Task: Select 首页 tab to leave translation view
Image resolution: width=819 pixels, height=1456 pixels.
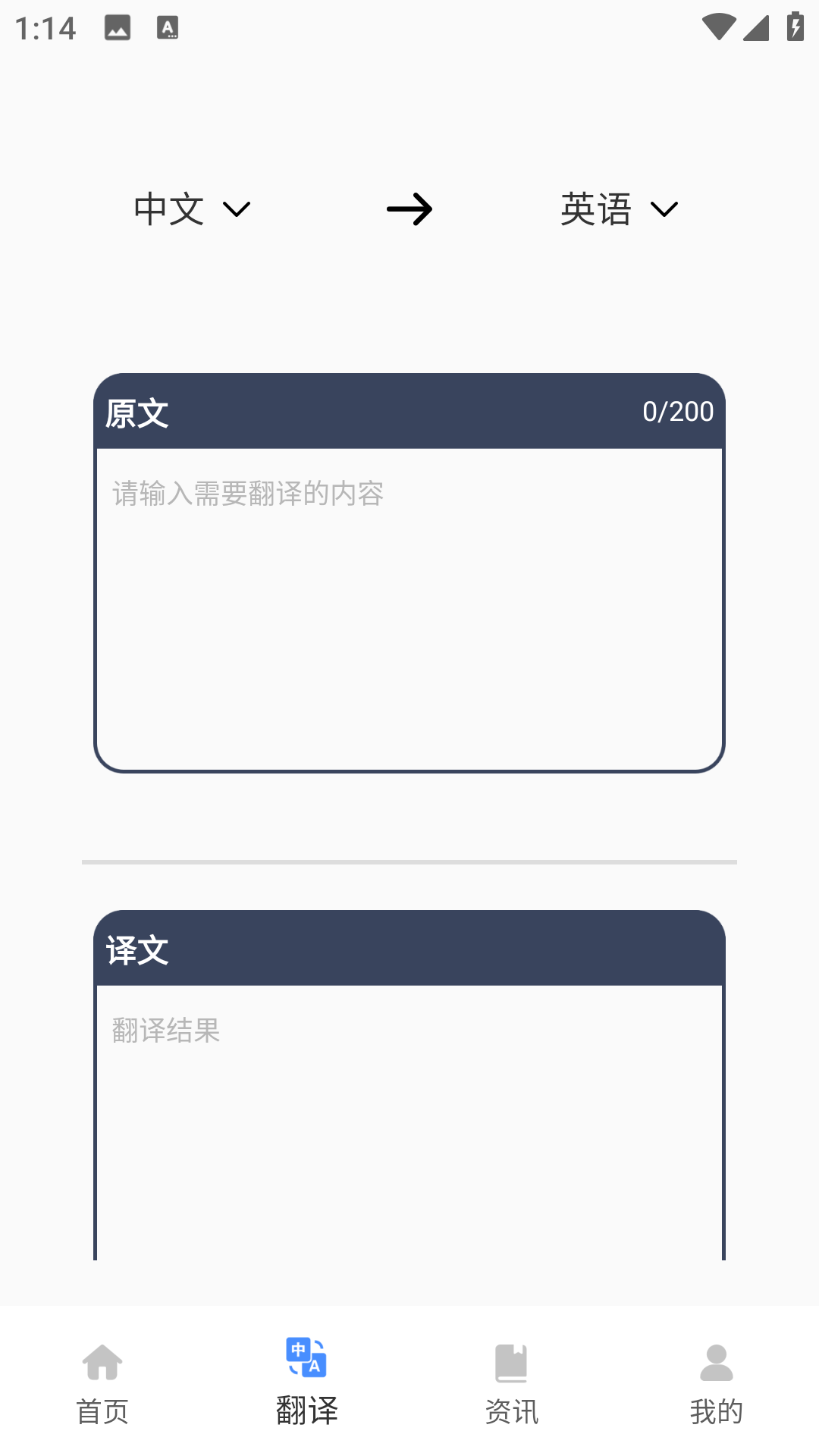Action: (x=102, y=1380)
